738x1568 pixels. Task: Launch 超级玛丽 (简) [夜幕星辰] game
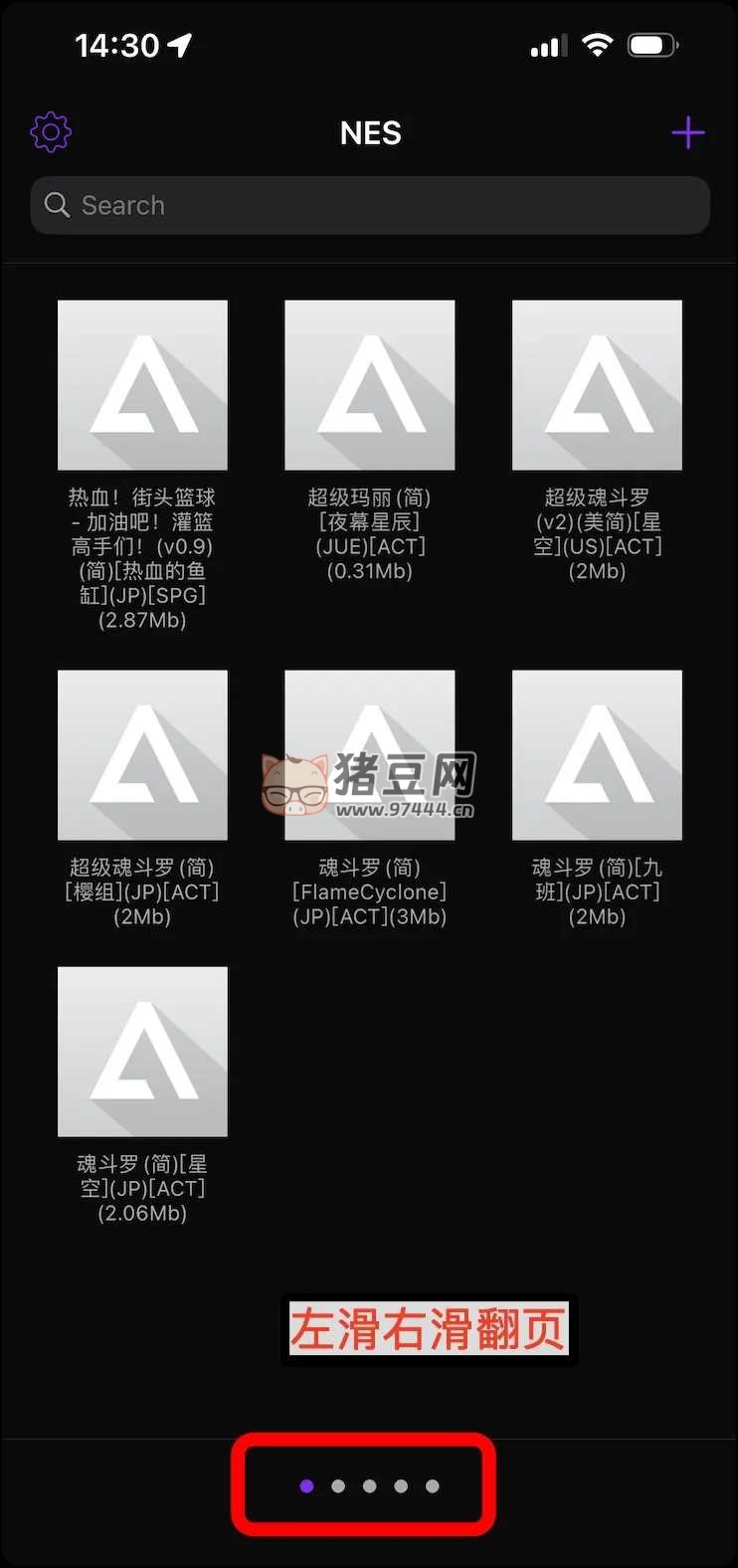coord(370,385)
